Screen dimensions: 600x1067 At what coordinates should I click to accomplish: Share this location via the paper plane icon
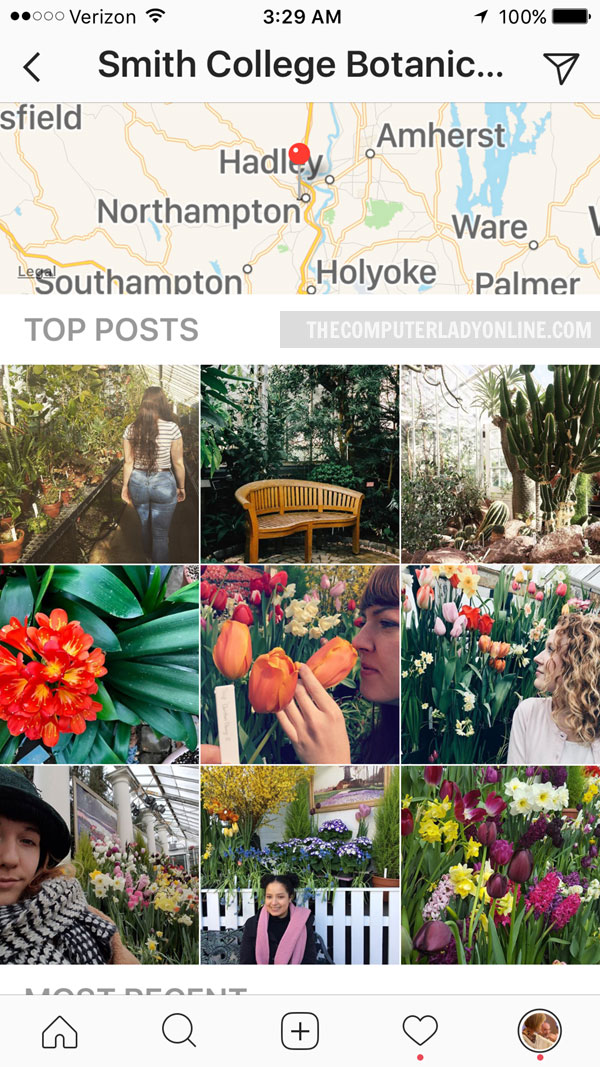561,67
